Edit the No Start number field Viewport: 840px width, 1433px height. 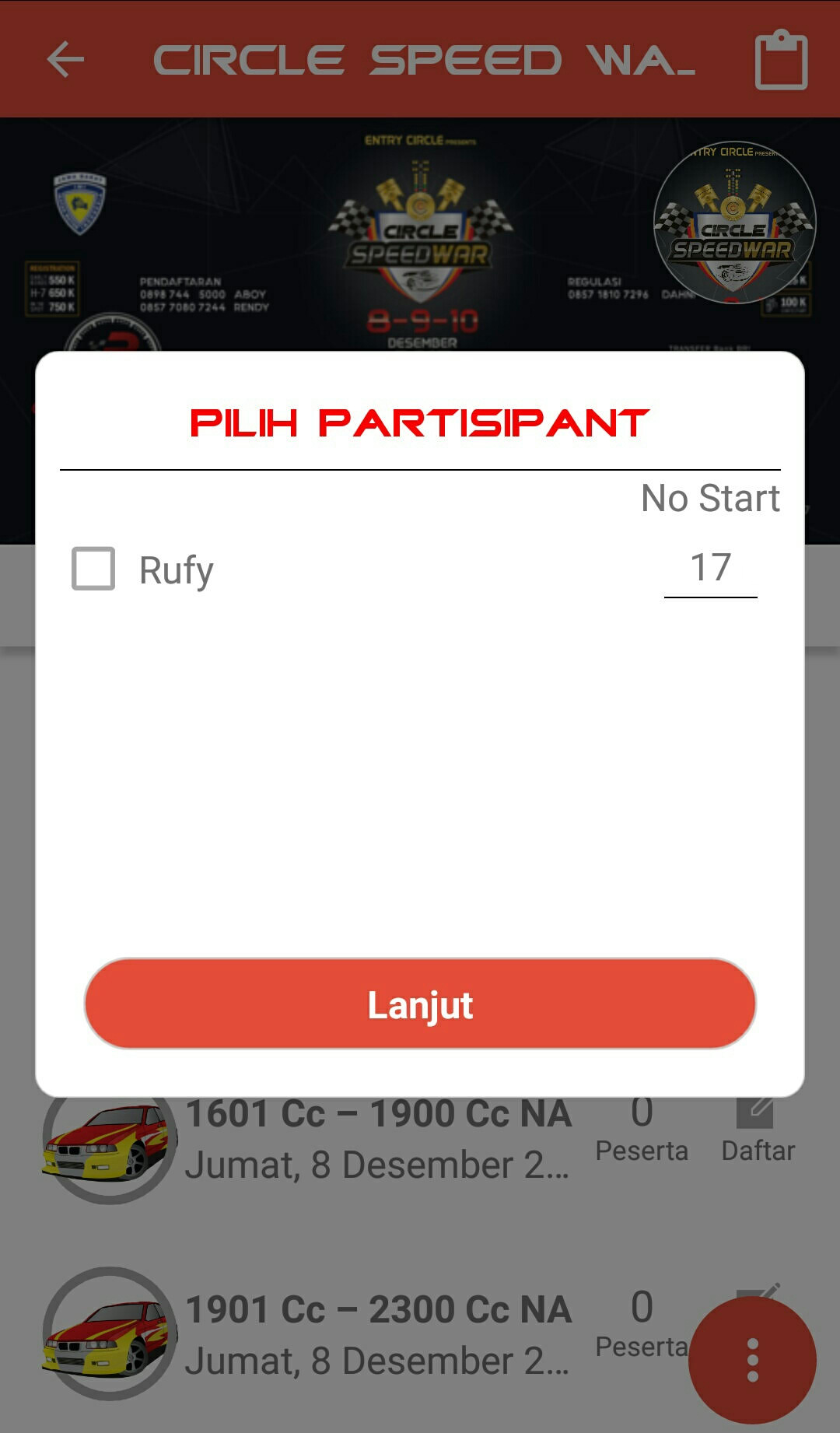[x=710, y=569]
